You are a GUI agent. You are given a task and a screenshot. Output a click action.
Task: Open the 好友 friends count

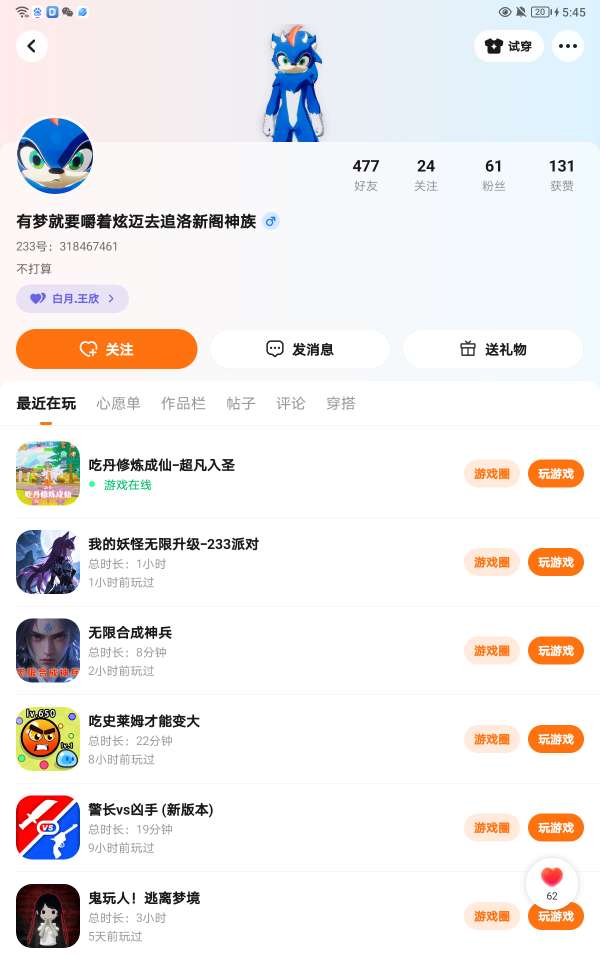[x=366, y=174]
